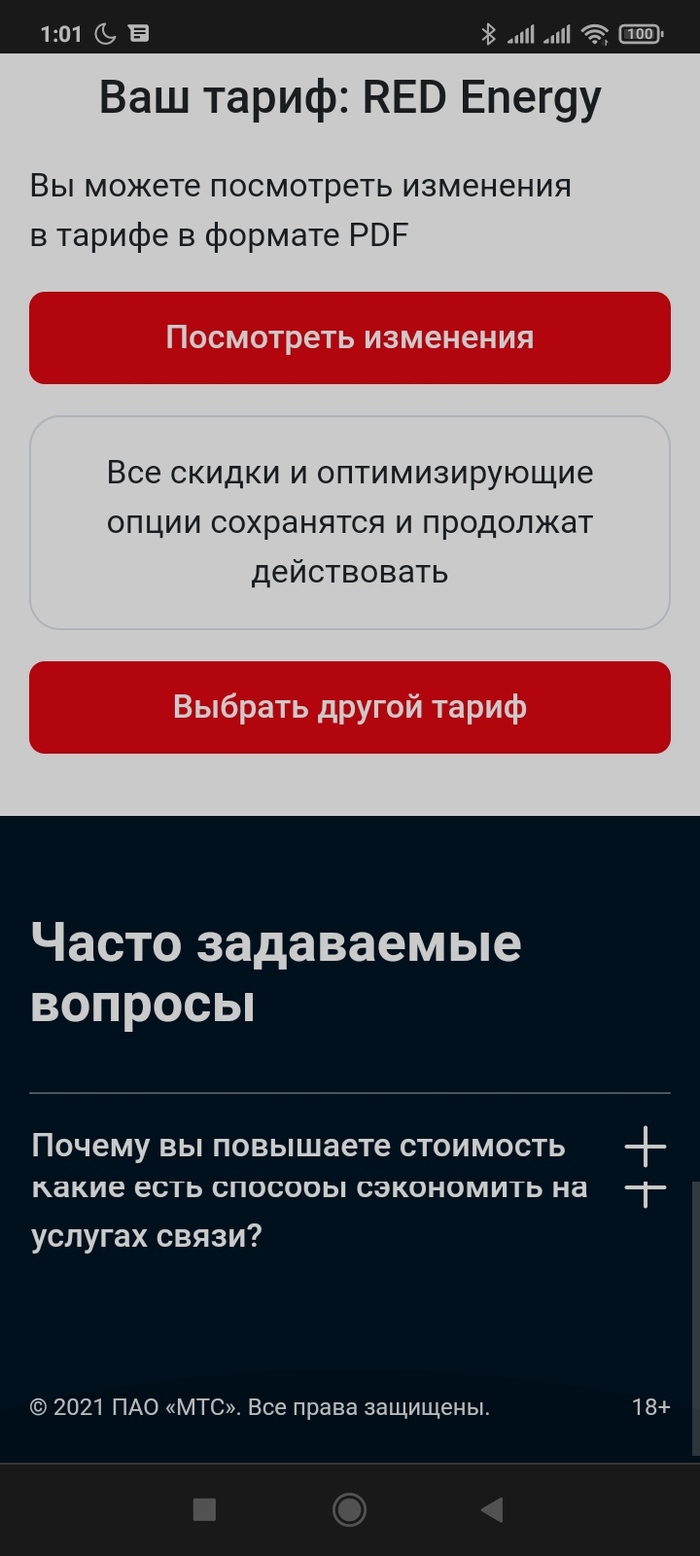Select Выбрать другой тариф button
Screen dimensions: 700x1556
click(x=349, y=707)
